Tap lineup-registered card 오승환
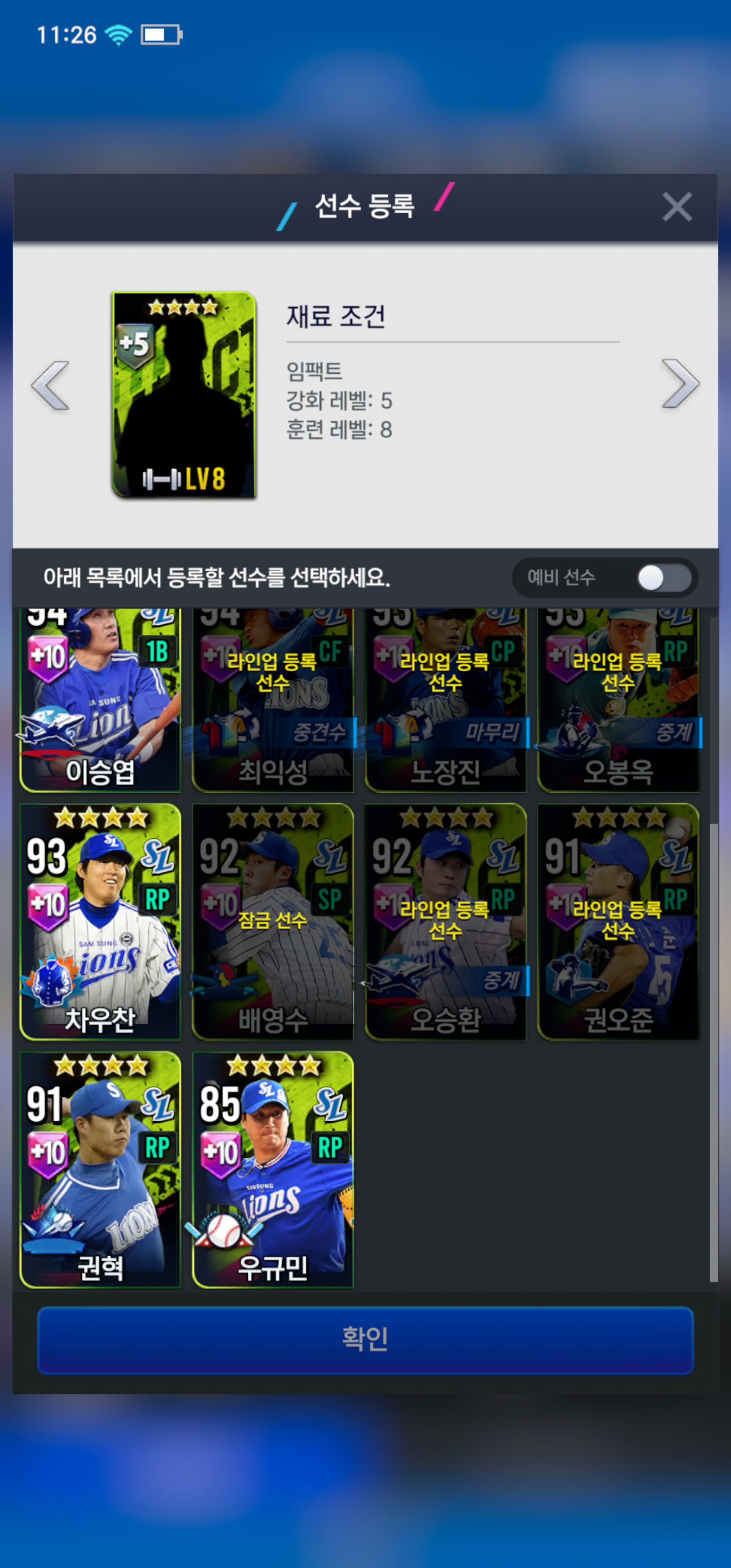The width and height of the screenshot is (731, 1568). [x=446, y=921]
